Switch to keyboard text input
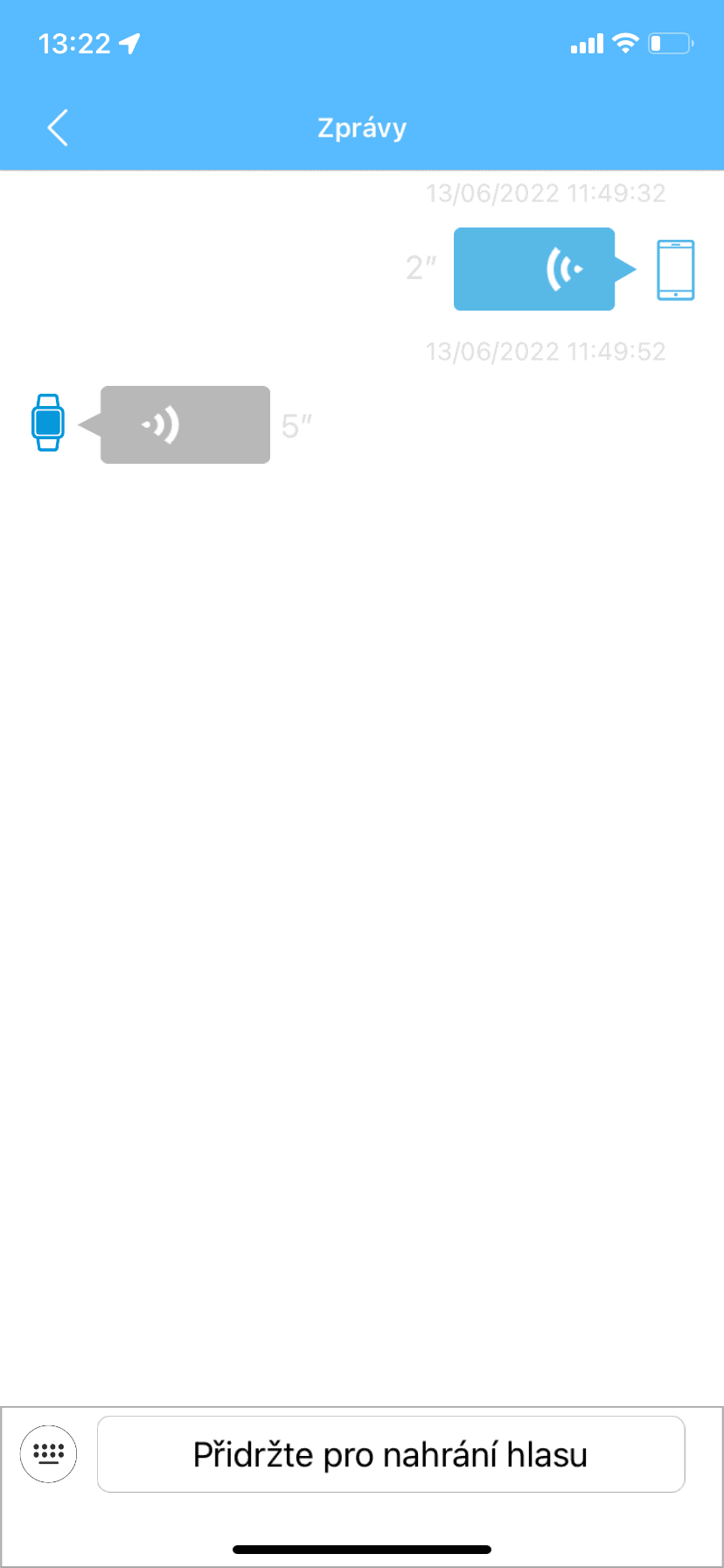 (x=48, y=1453)
